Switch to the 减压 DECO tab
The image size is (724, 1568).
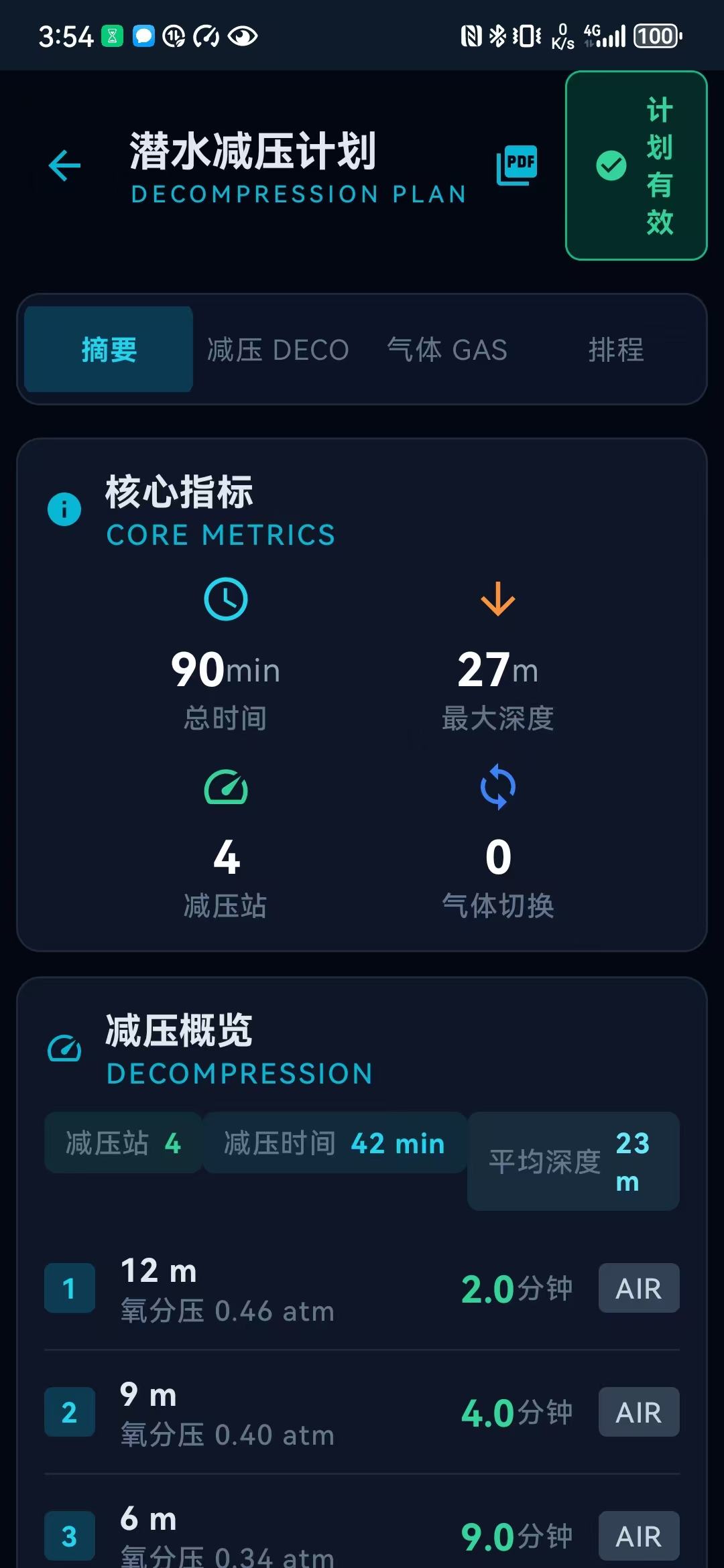coord(278,350)
